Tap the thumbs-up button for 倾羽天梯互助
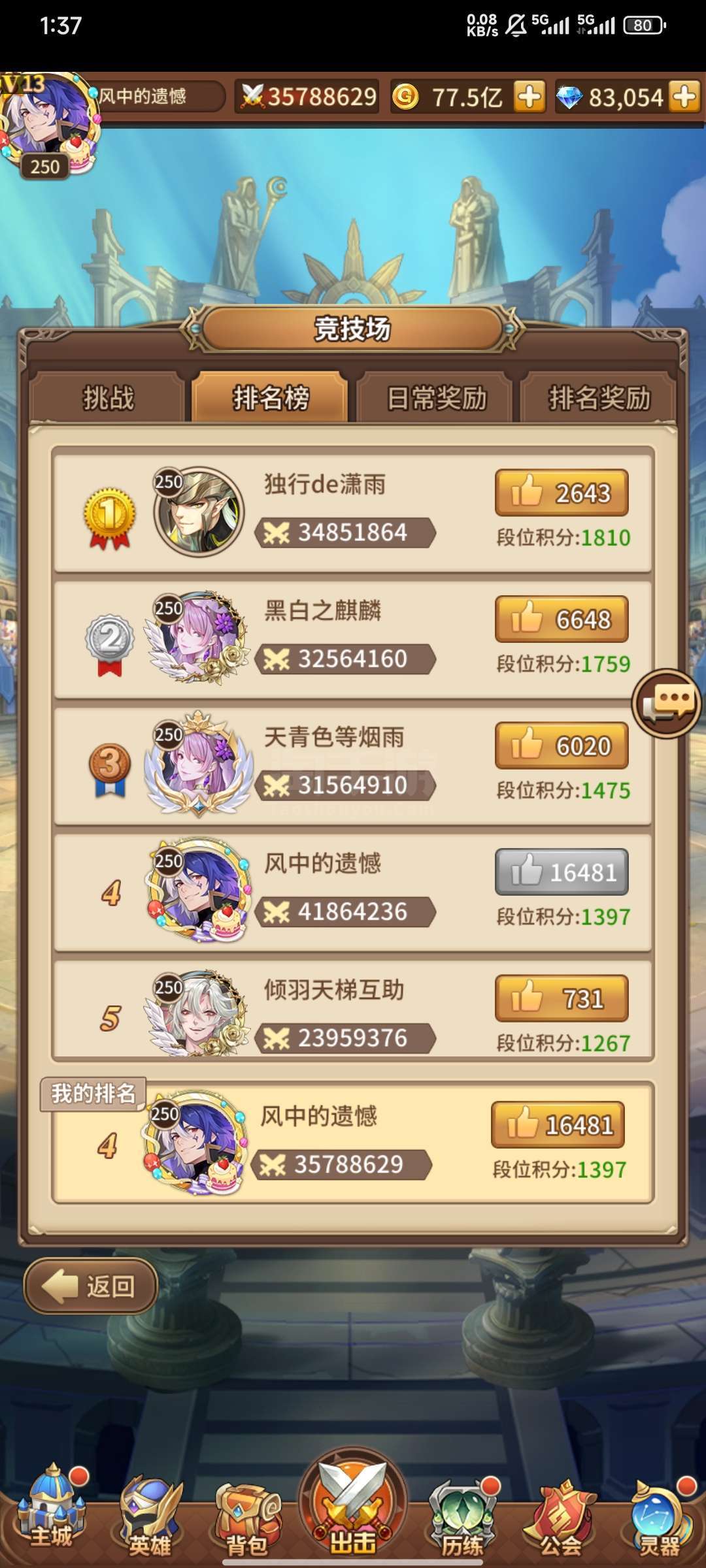 tap(562, 998)
